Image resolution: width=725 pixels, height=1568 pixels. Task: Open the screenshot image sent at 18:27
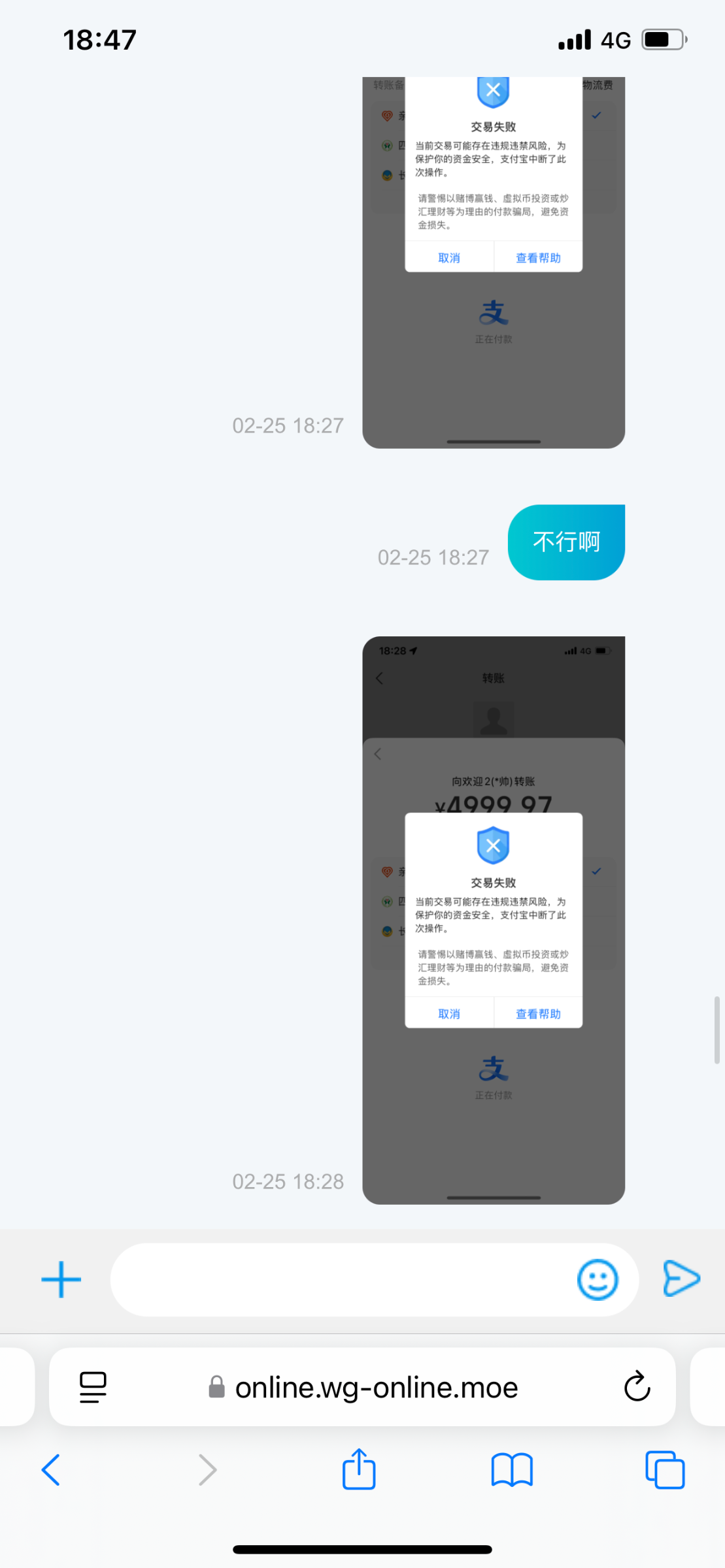coord(494,263)
